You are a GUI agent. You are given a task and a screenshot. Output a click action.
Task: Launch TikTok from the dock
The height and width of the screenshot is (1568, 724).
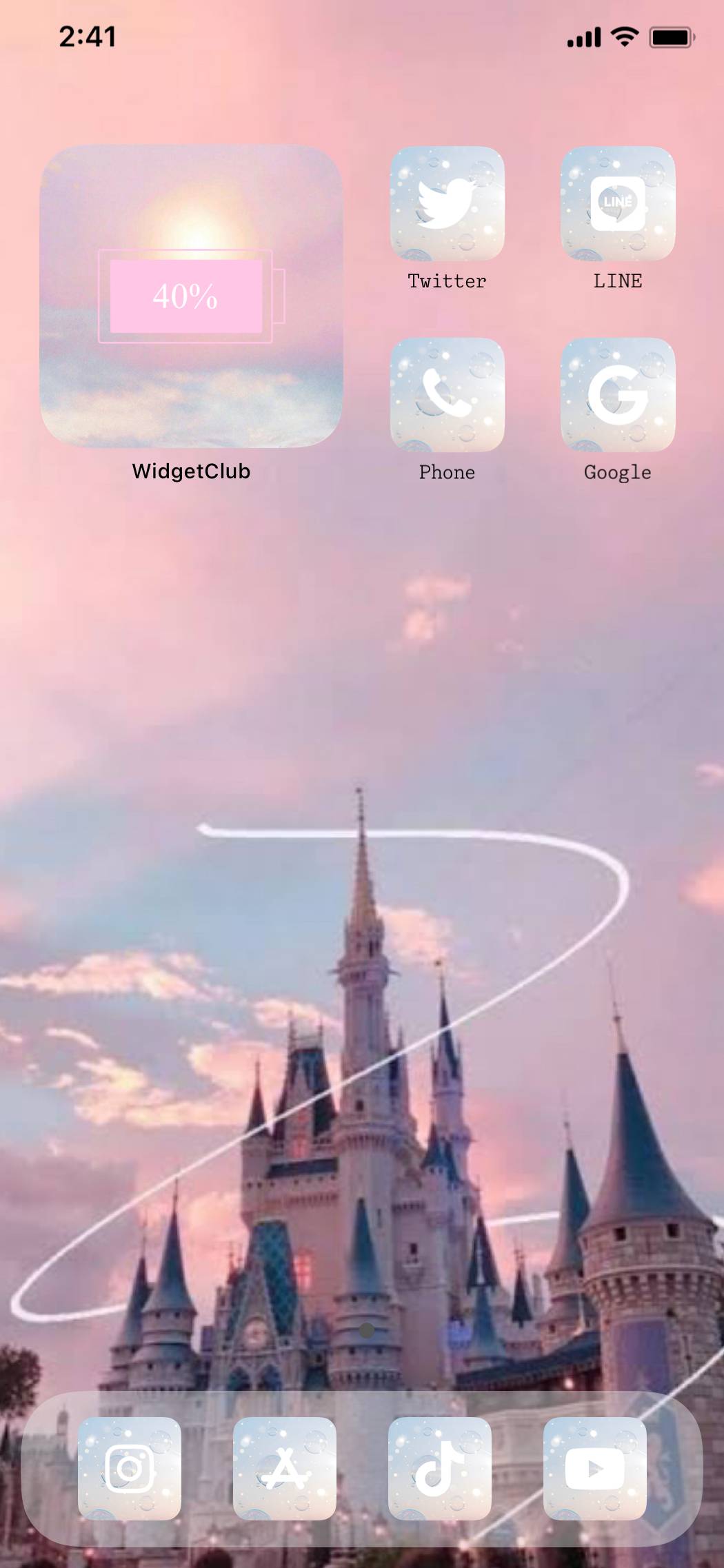point(439,1468)
